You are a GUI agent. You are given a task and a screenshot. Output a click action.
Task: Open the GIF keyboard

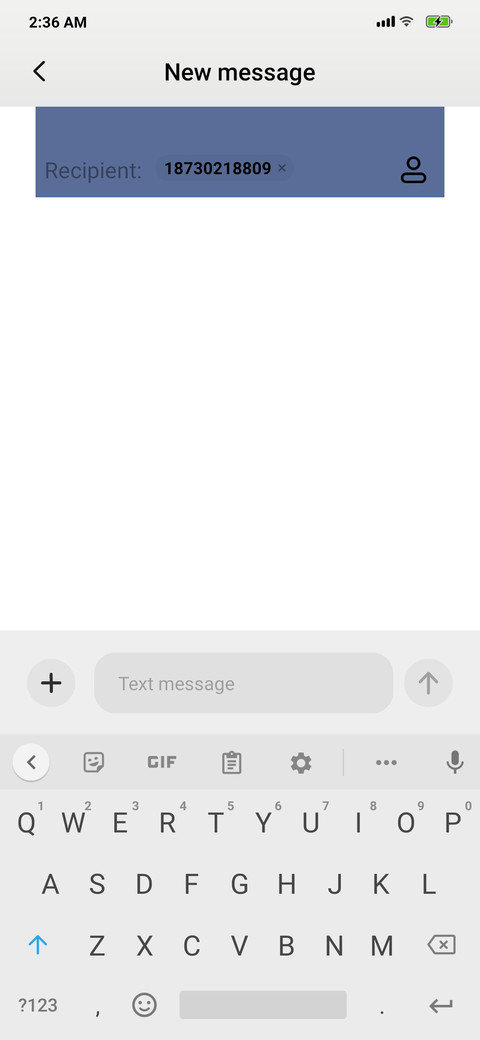(x=162, y=762)
